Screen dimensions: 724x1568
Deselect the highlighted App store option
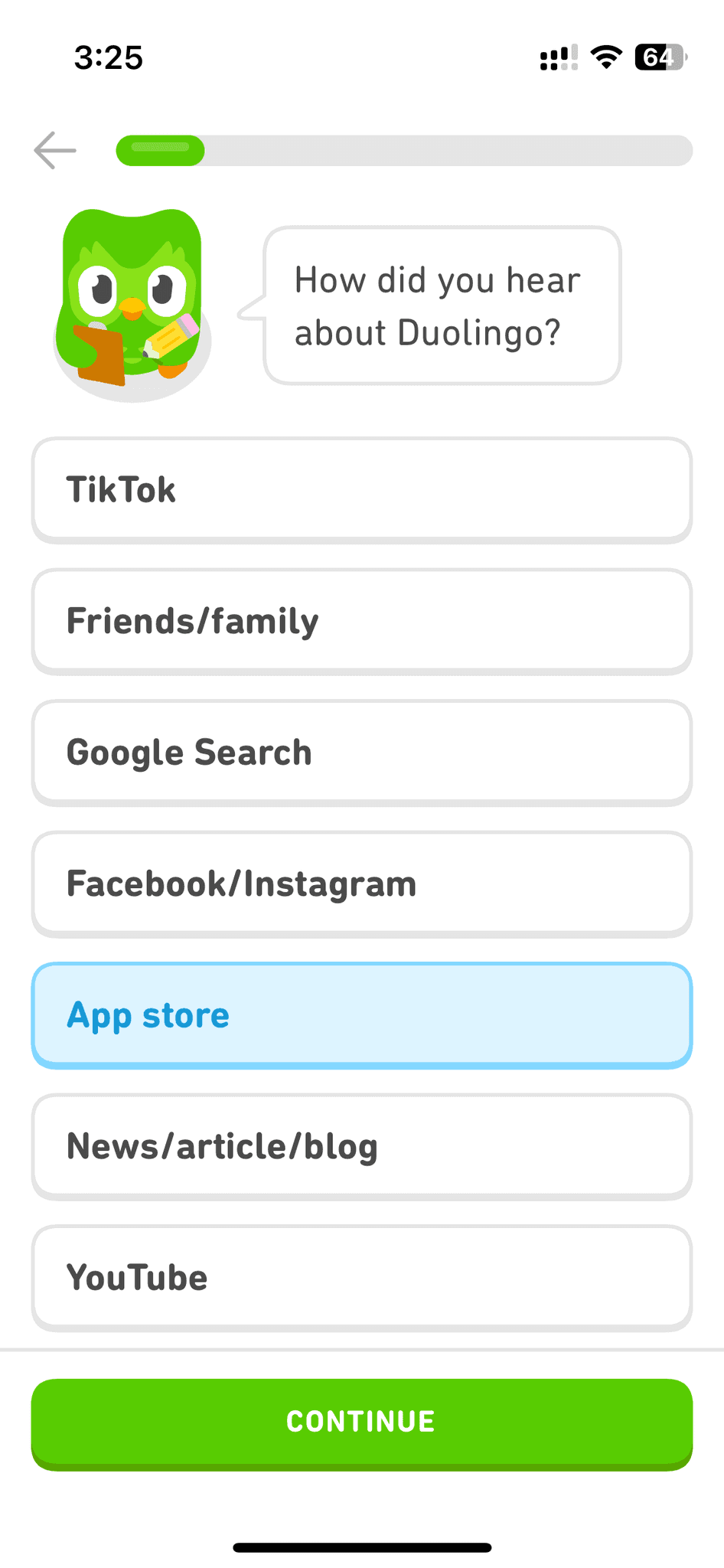361,1015
